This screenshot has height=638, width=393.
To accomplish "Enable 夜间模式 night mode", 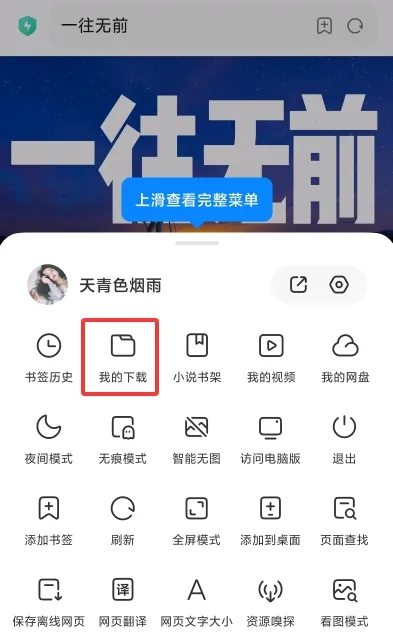I will coord(49,439).
